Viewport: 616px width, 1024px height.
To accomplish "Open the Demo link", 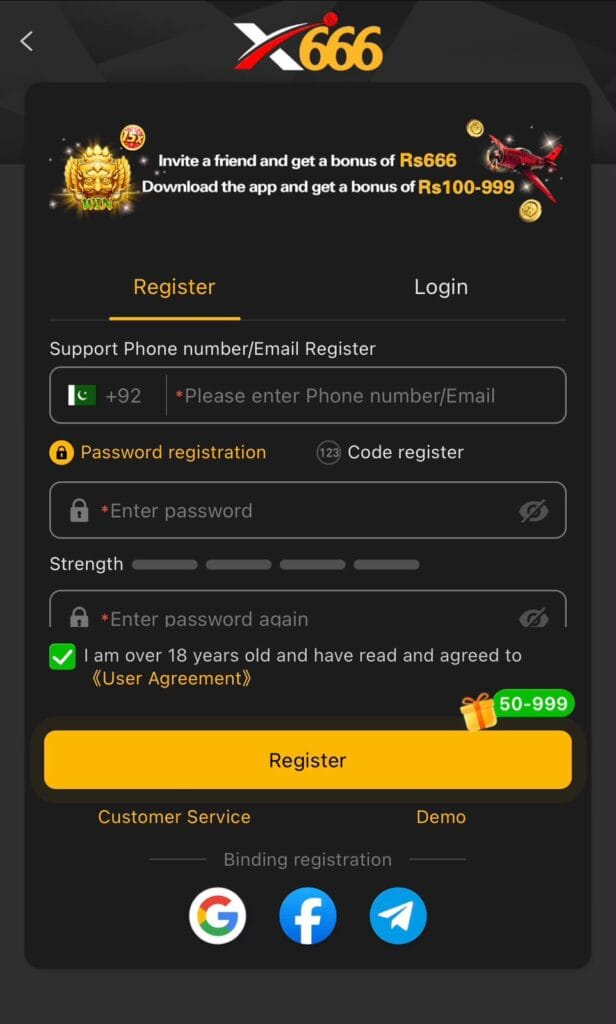I will point(441,816).
